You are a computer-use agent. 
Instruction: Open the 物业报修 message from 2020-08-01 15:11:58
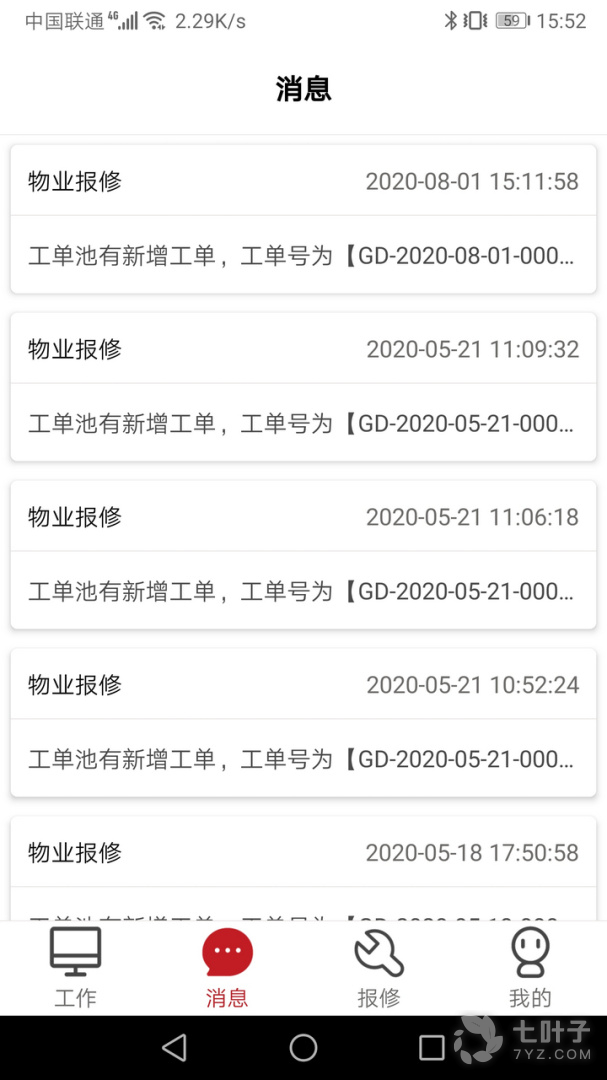[303, 220]
